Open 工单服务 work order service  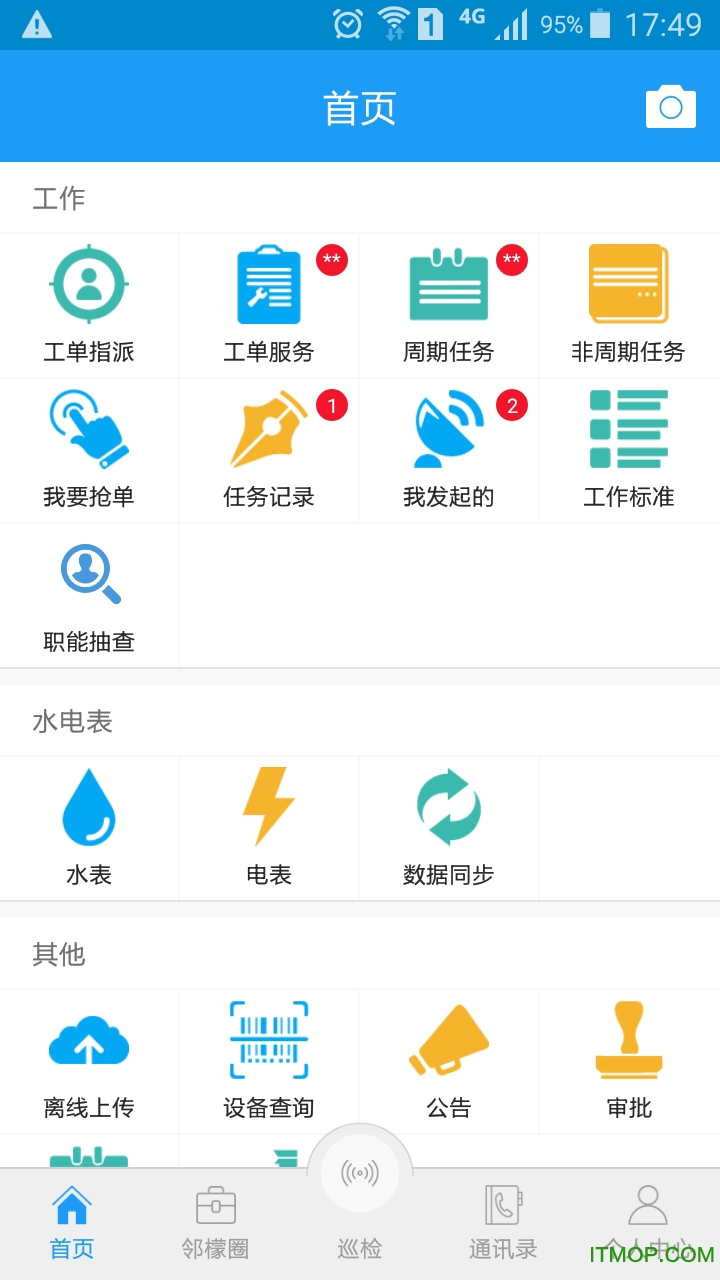pos(270,295)
